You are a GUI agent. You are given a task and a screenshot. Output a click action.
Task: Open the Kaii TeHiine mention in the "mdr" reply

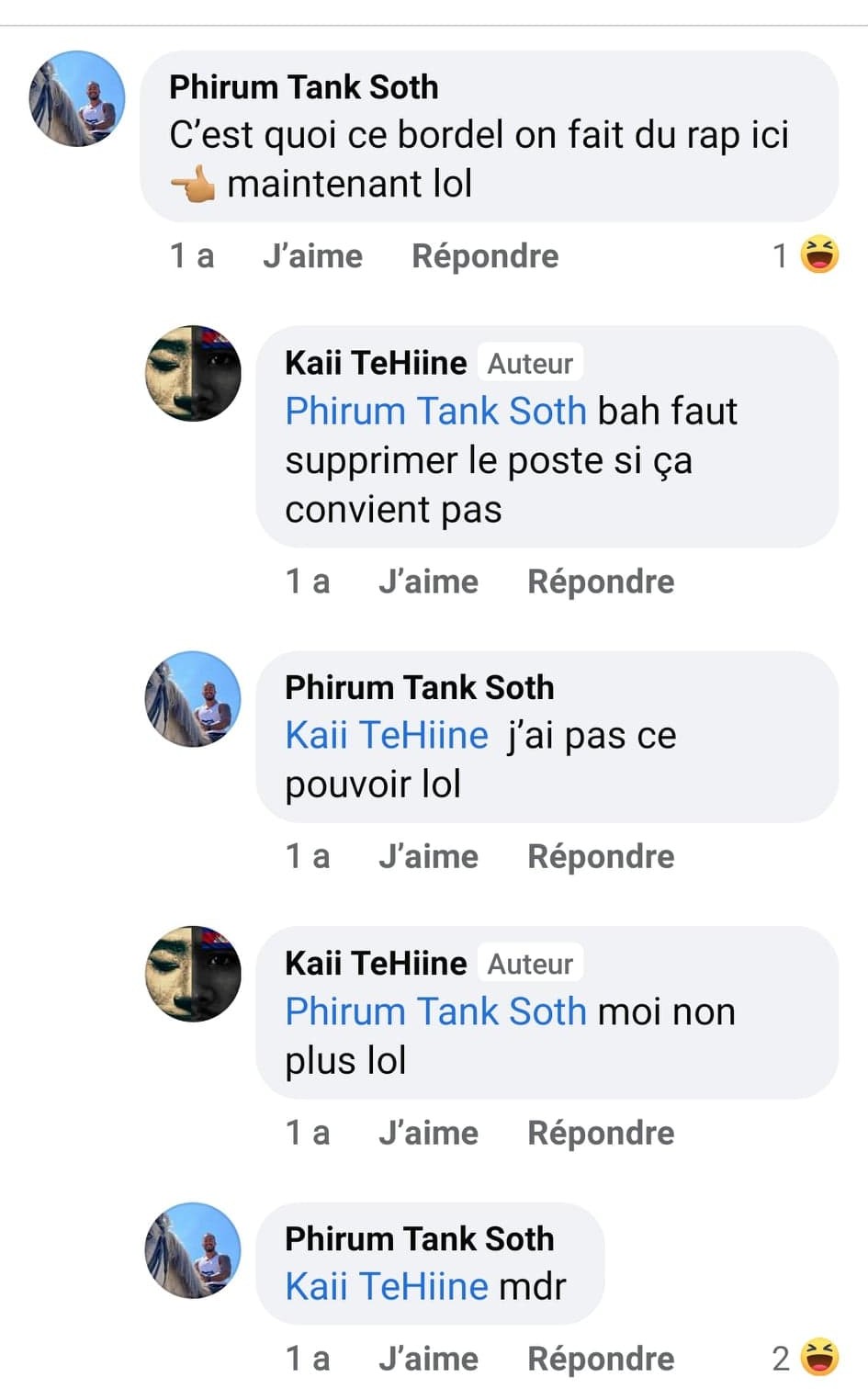pos(386,1286)
